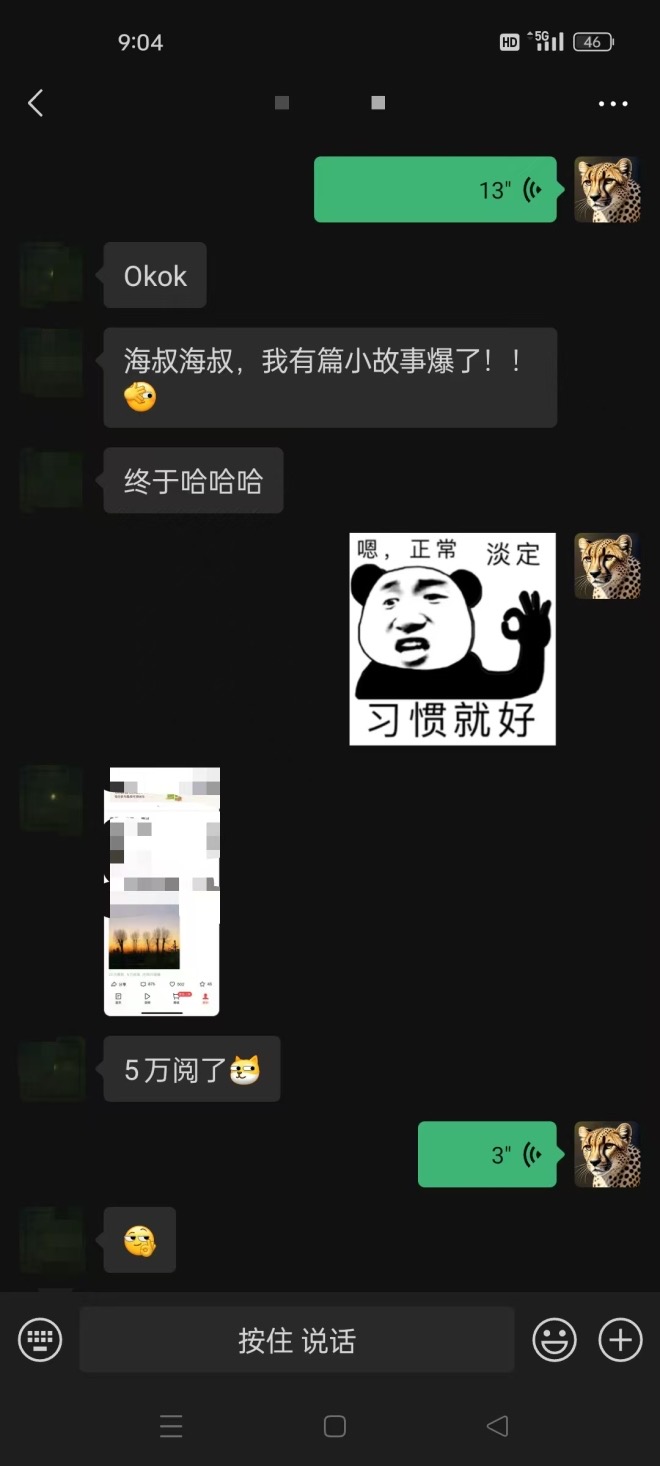Viewport: 660px width, 1466px height.
Task: Open the contact's avatar beside Okok
Action: tap(52, 275)
